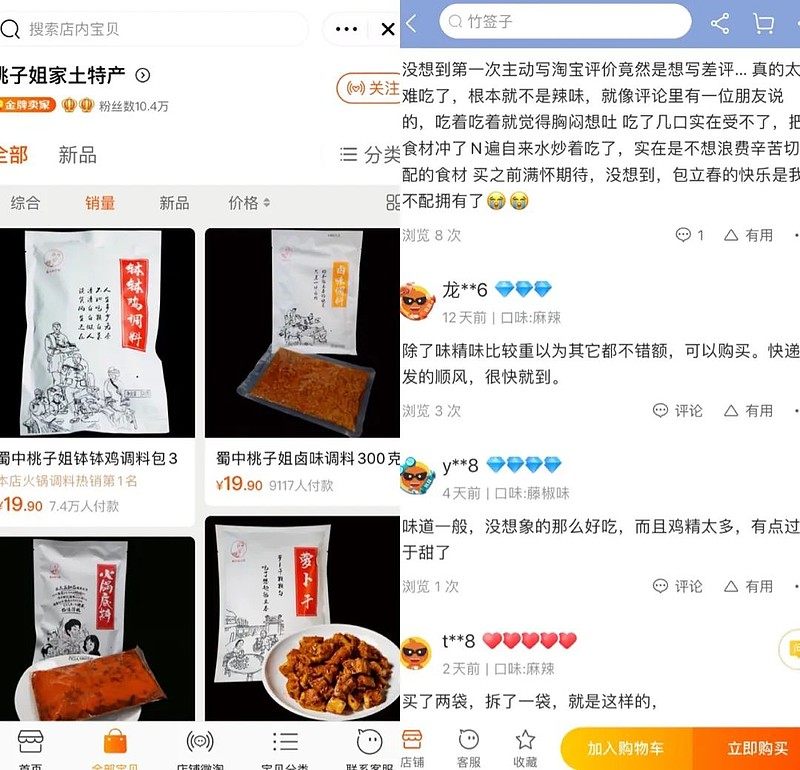Tap the shop search box

[150, 29]
